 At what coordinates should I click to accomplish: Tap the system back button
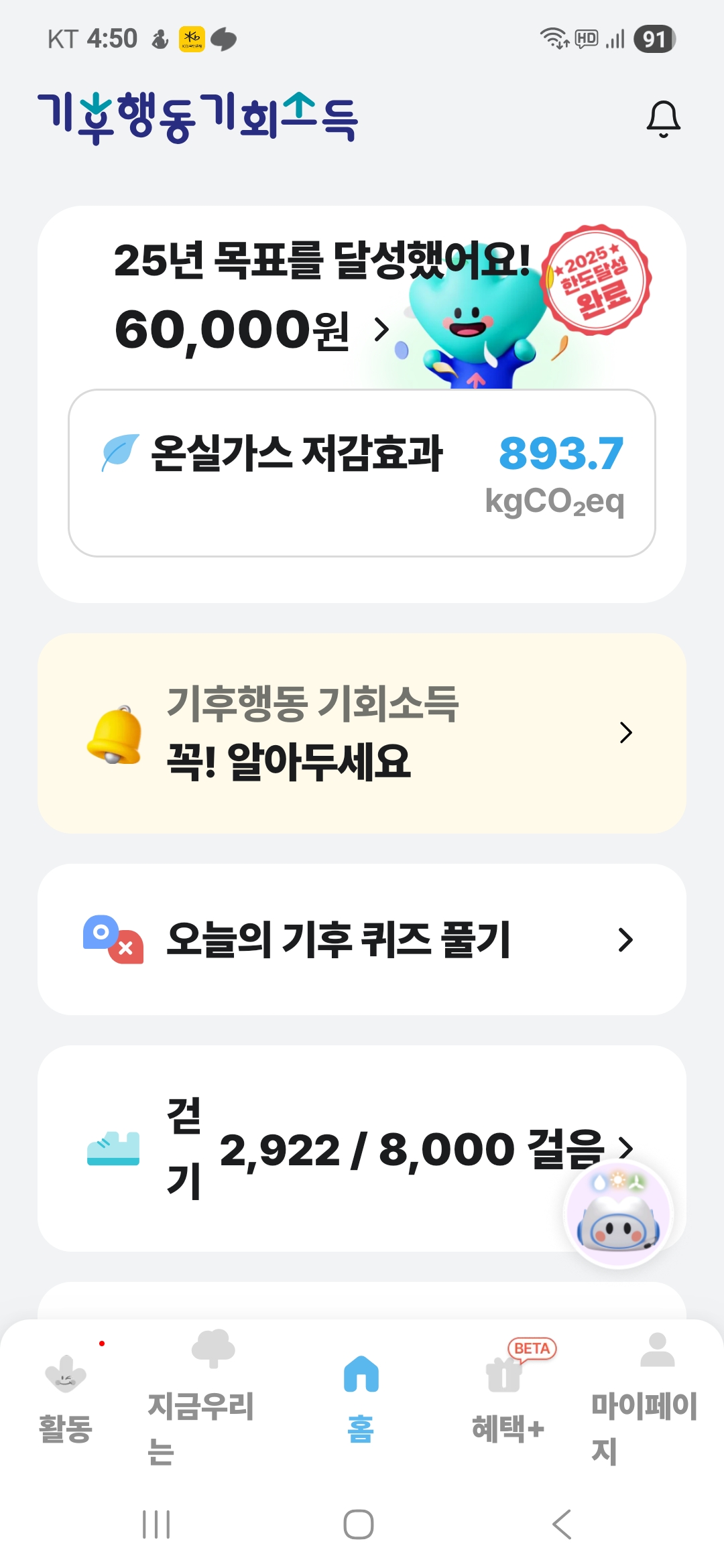click(x=562, y=1525)
